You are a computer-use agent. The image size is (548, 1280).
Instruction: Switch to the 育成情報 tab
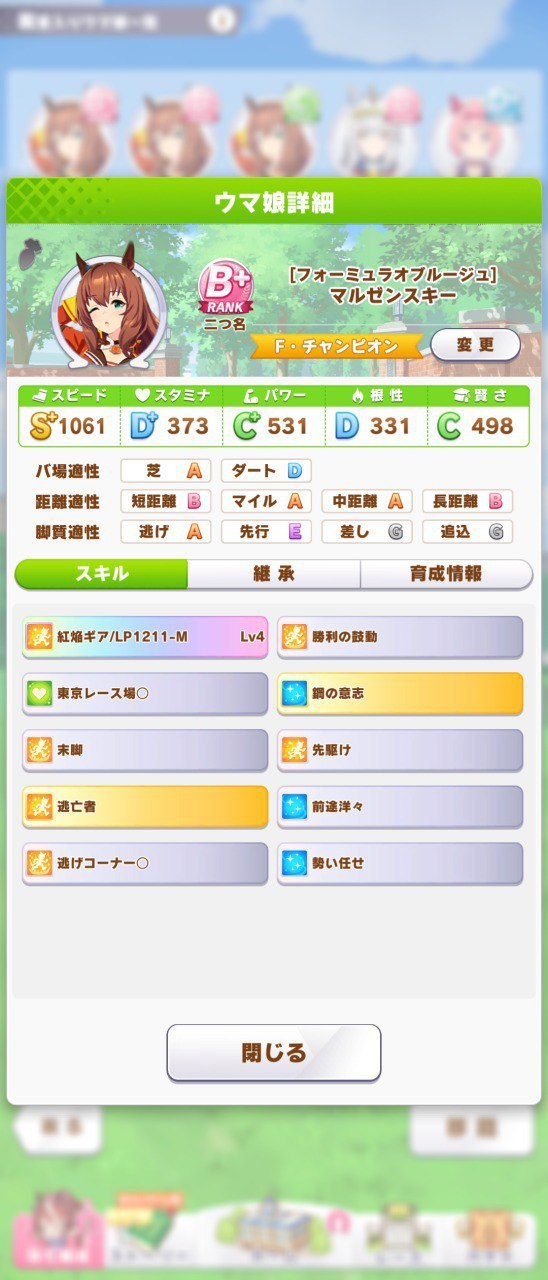[x=446, y=574]
